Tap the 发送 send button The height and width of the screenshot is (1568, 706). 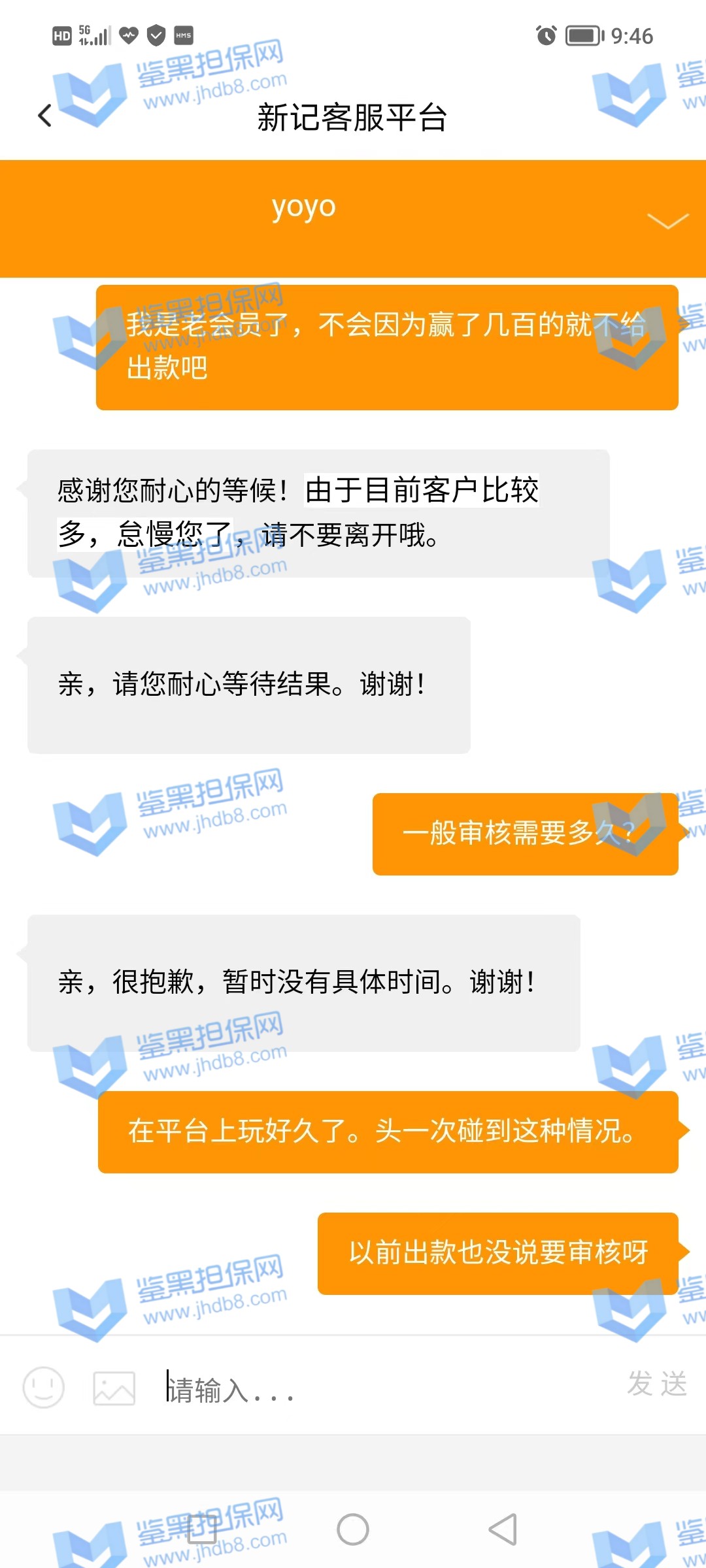tap(657, 1384)
